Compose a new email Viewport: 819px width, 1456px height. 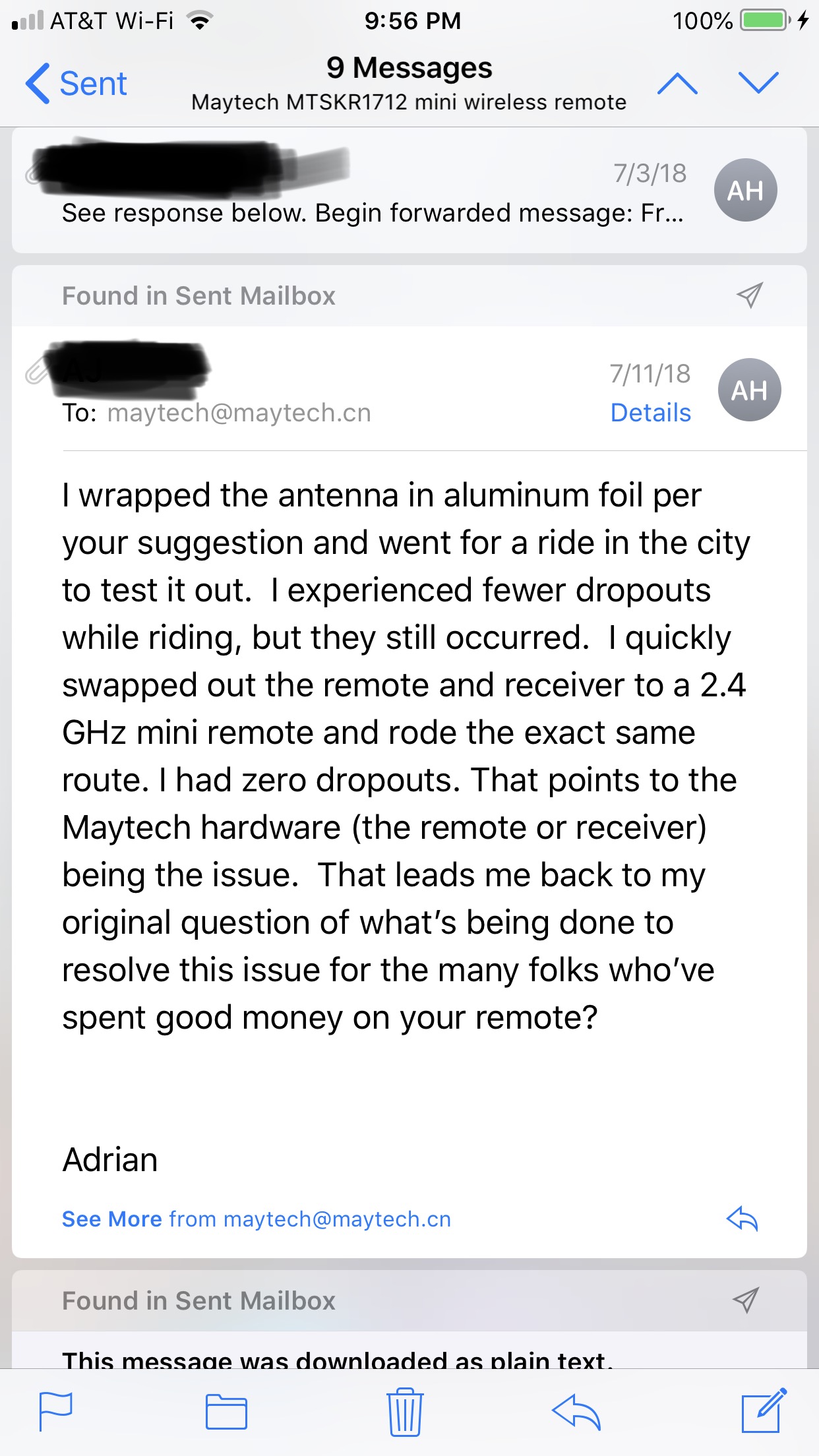pyautogui.click(x=762, y=1410)
